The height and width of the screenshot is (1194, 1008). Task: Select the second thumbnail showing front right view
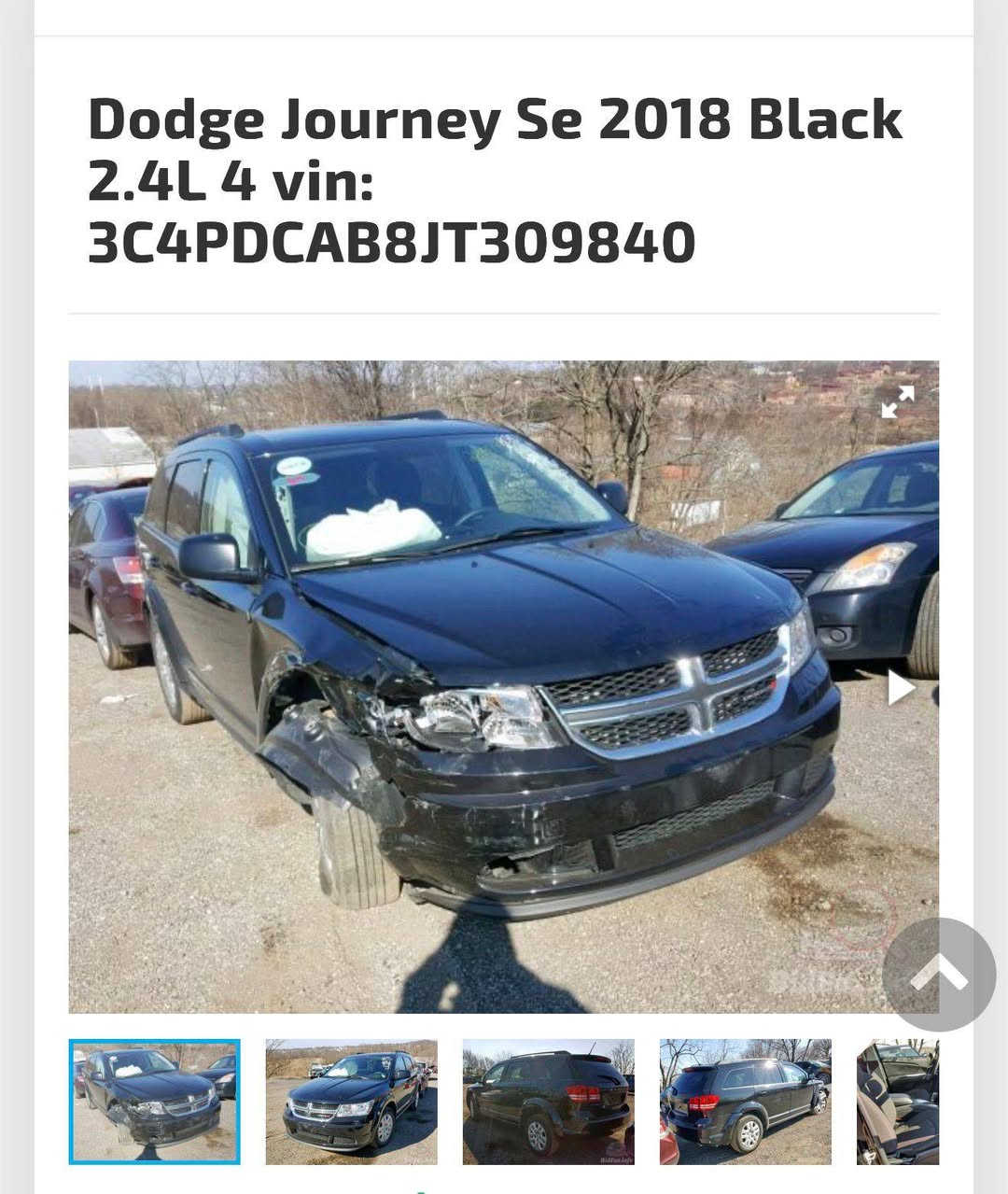[x=352, y=1102]
